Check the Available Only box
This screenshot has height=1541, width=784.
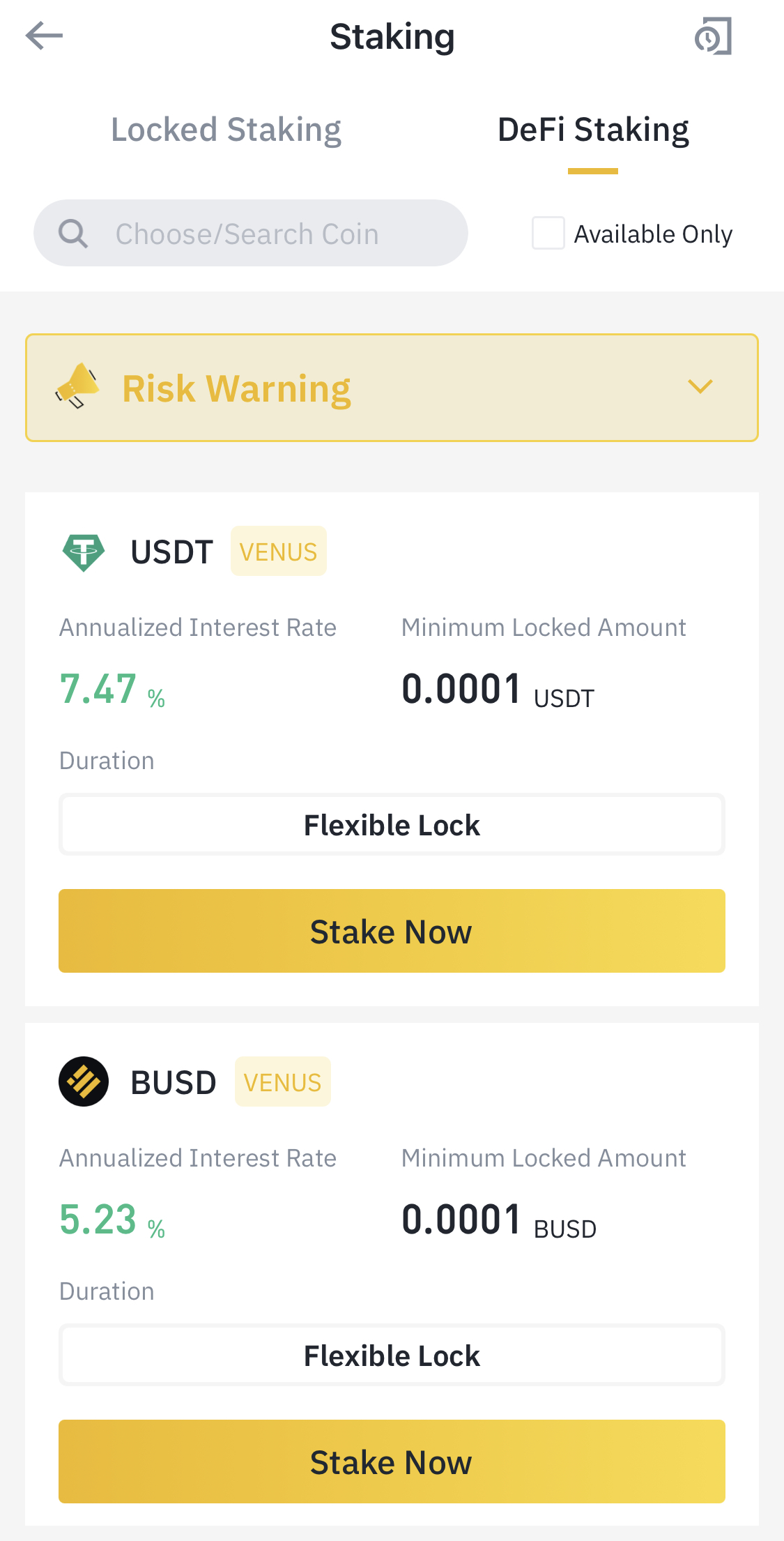click(548, 233)
